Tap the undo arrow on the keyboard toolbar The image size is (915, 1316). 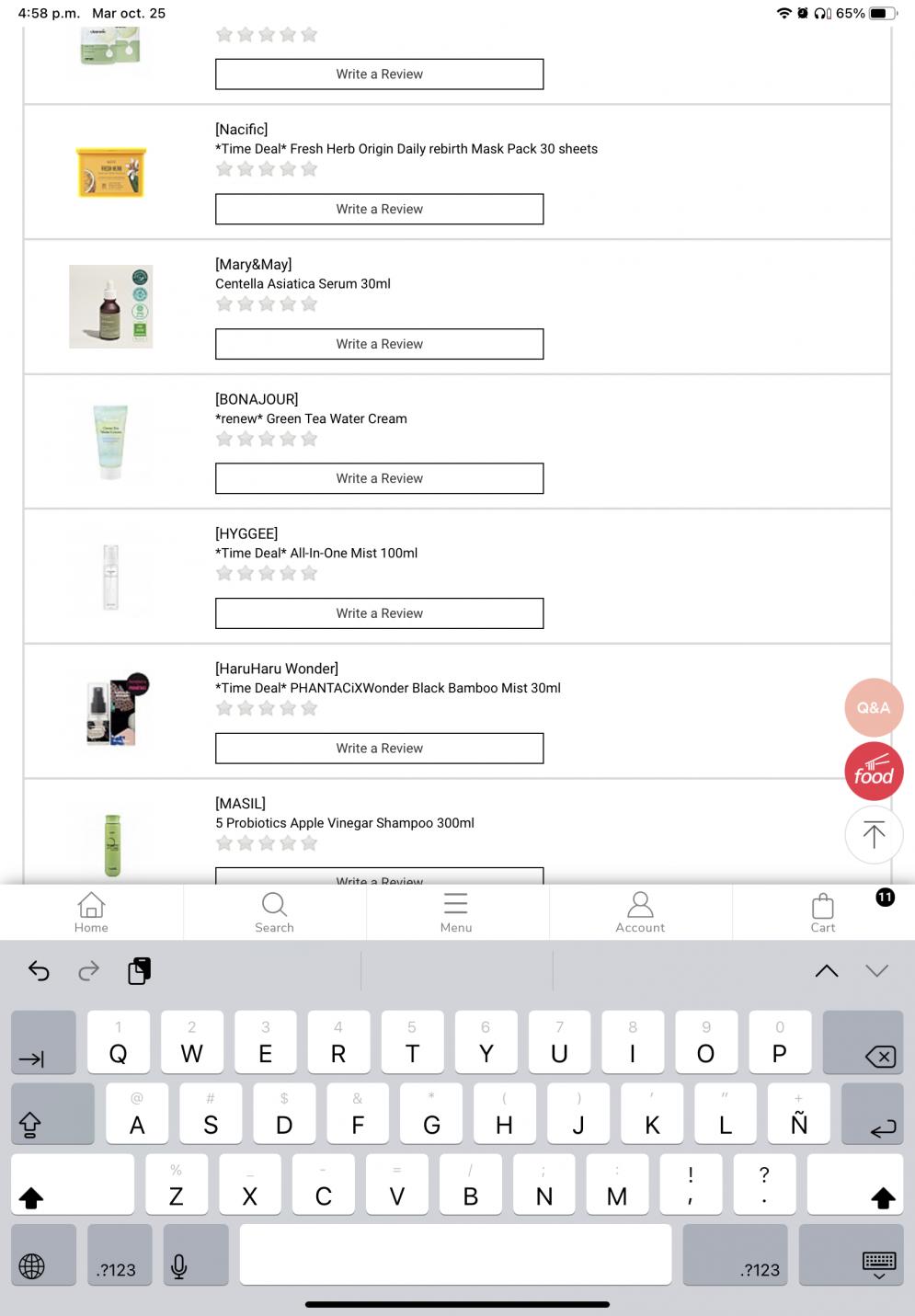tap(39, 970)
